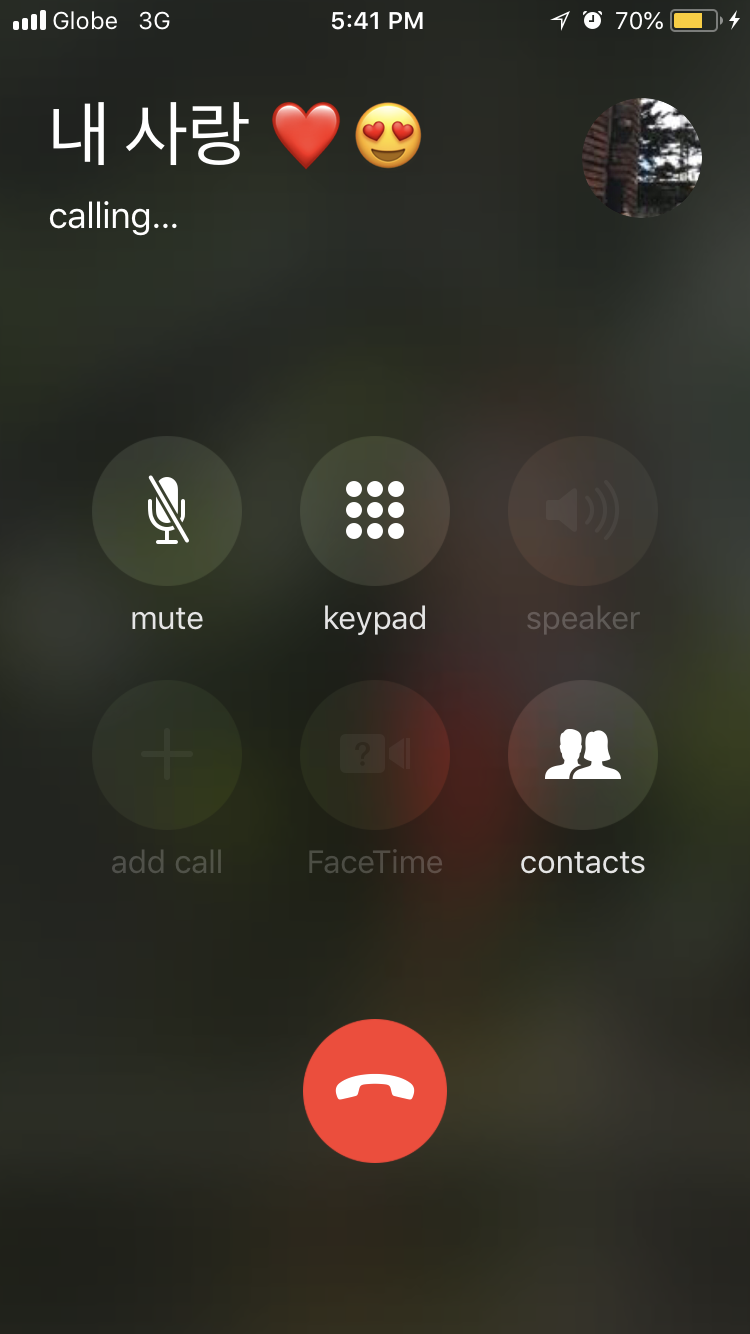Open the dial keypad
This screenshot has height=1334, width=750.
375,510
